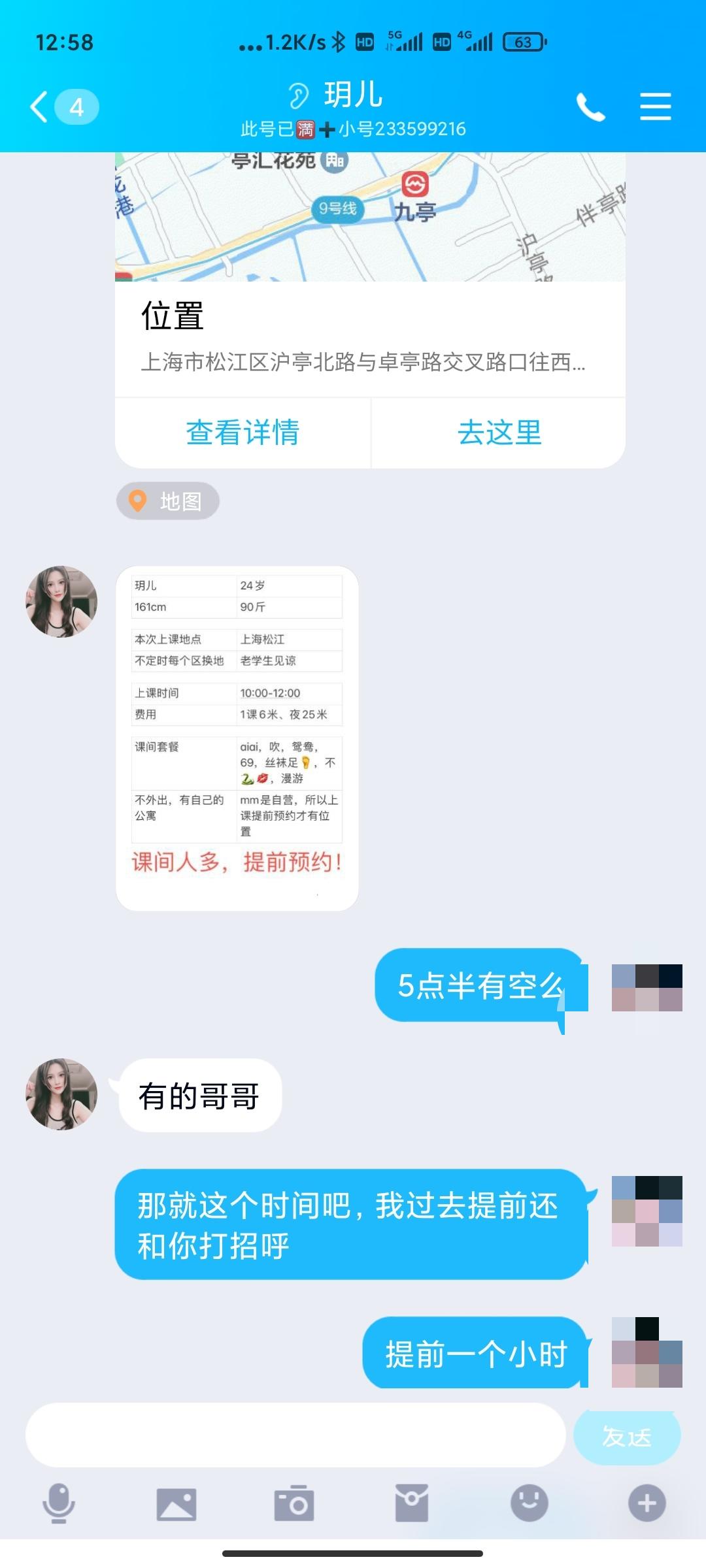Open the profile info image from 玥儿
Screen dimensions: 706x1568
coord(237,738)
